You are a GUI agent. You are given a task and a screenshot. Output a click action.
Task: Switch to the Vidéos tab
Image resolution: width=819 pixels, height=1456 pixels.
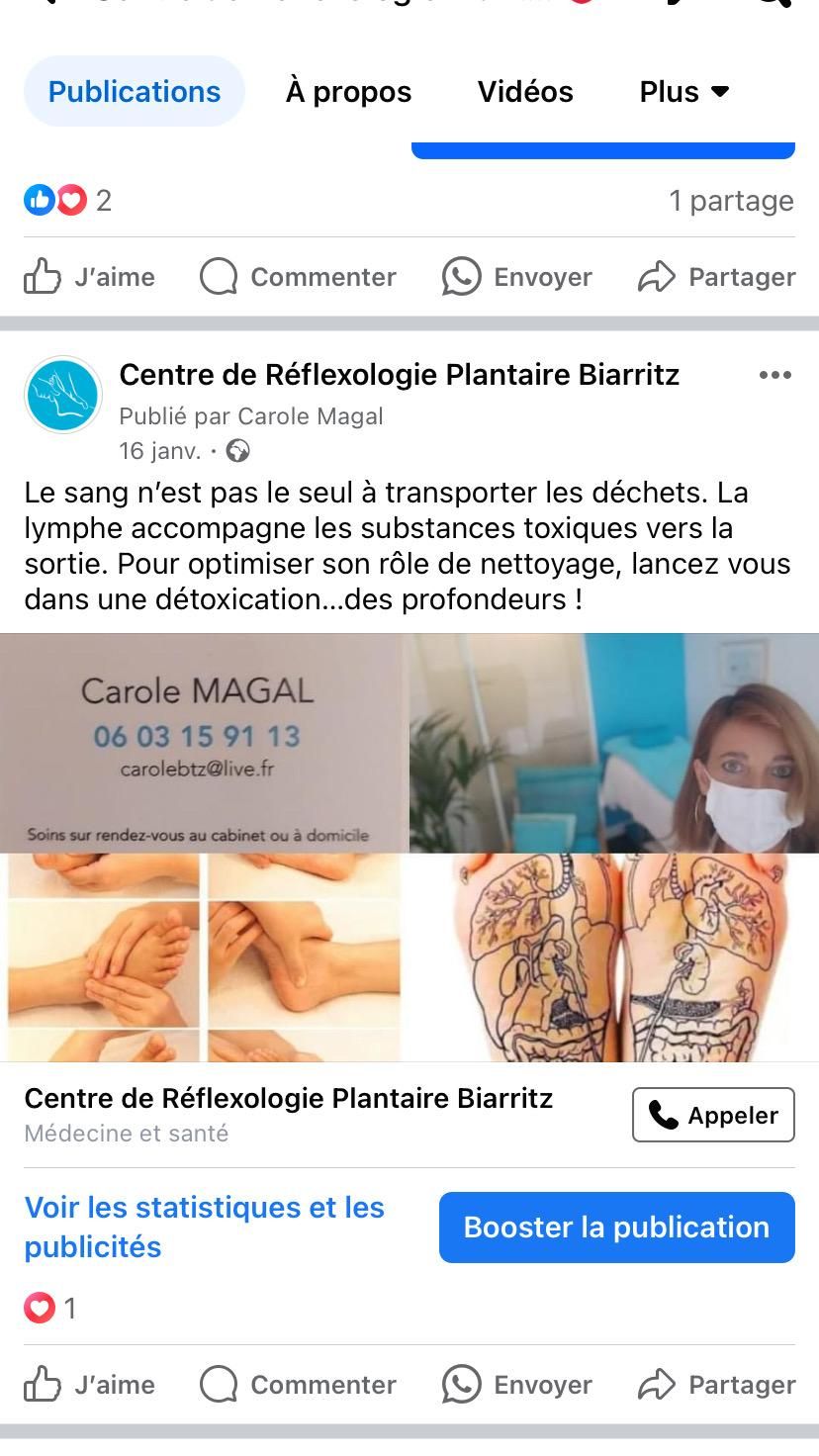pyautogui.click(x=525, y=91)
